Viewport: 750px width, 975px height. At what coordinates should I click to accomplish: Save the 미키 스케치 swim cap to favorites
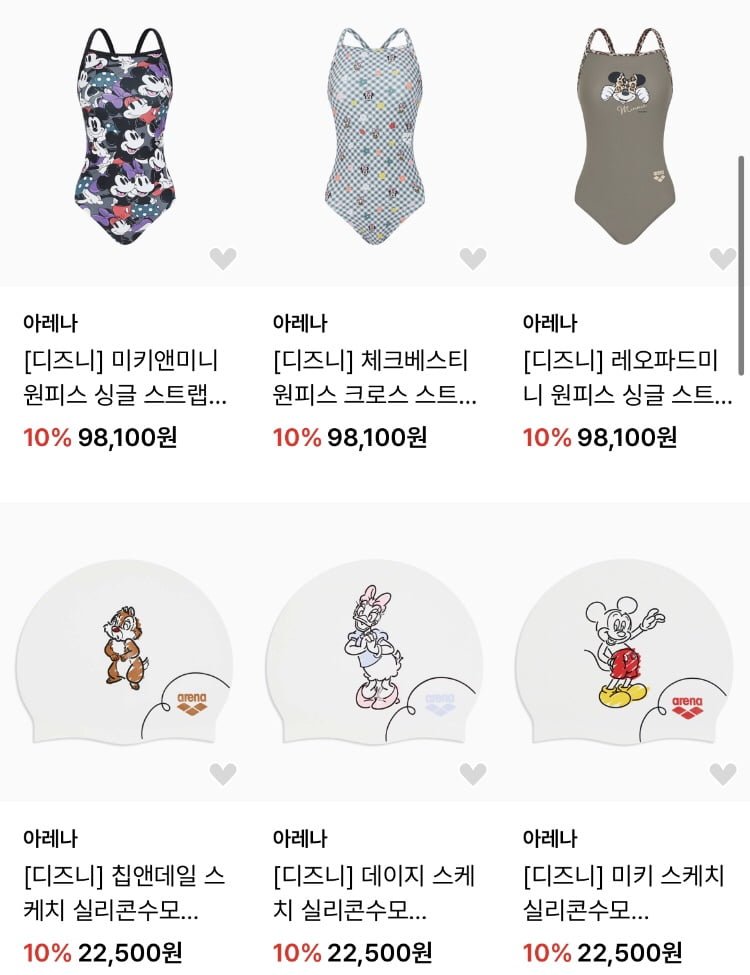pos(722,773)
